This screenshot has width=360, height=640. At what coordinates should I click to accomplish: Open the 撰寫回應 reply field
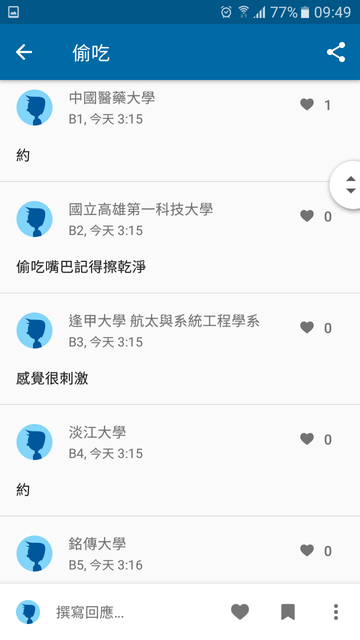122,612
